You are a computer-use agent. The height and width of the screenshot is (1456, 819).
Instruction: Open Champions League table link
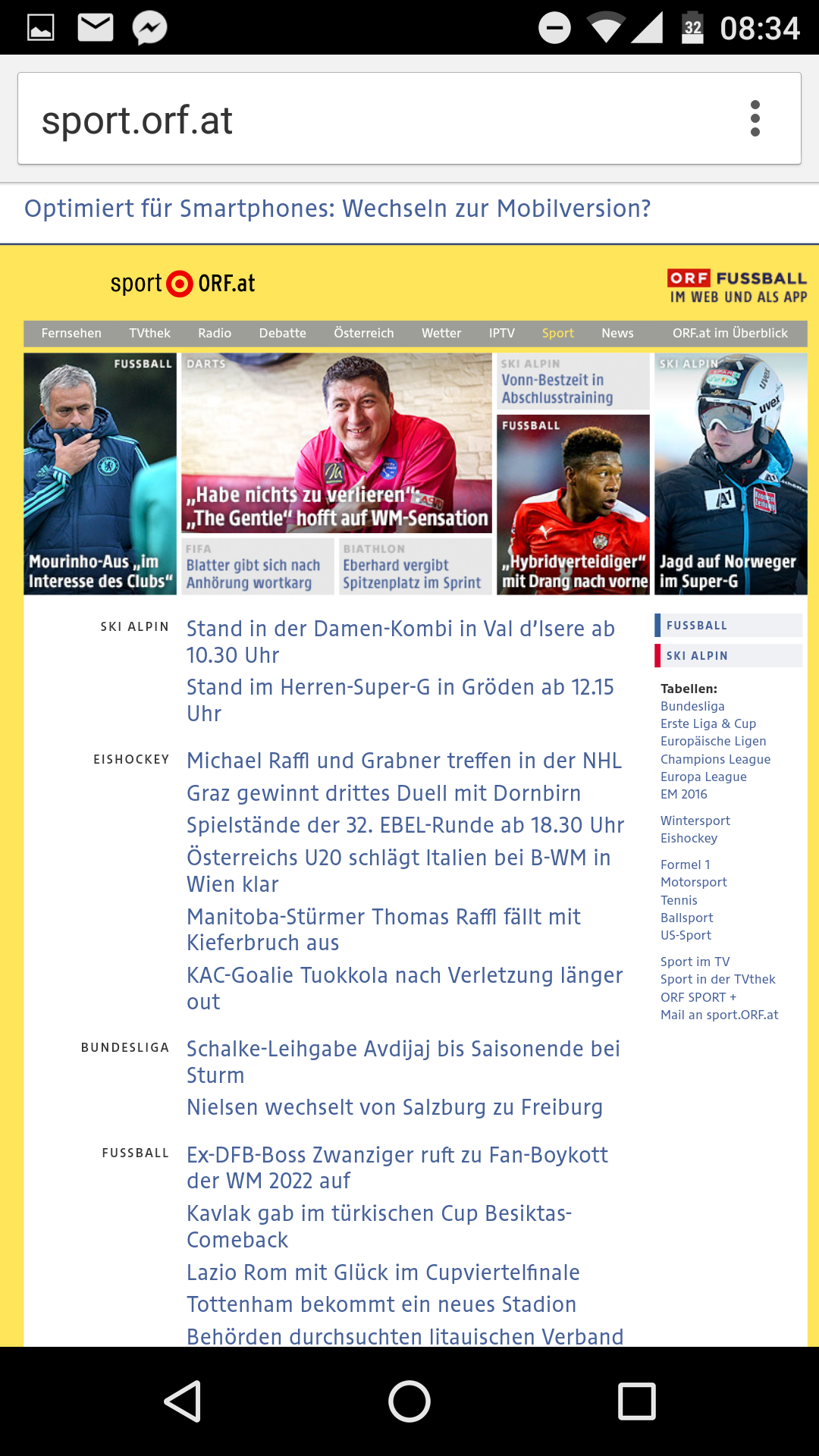coord(715,759)
